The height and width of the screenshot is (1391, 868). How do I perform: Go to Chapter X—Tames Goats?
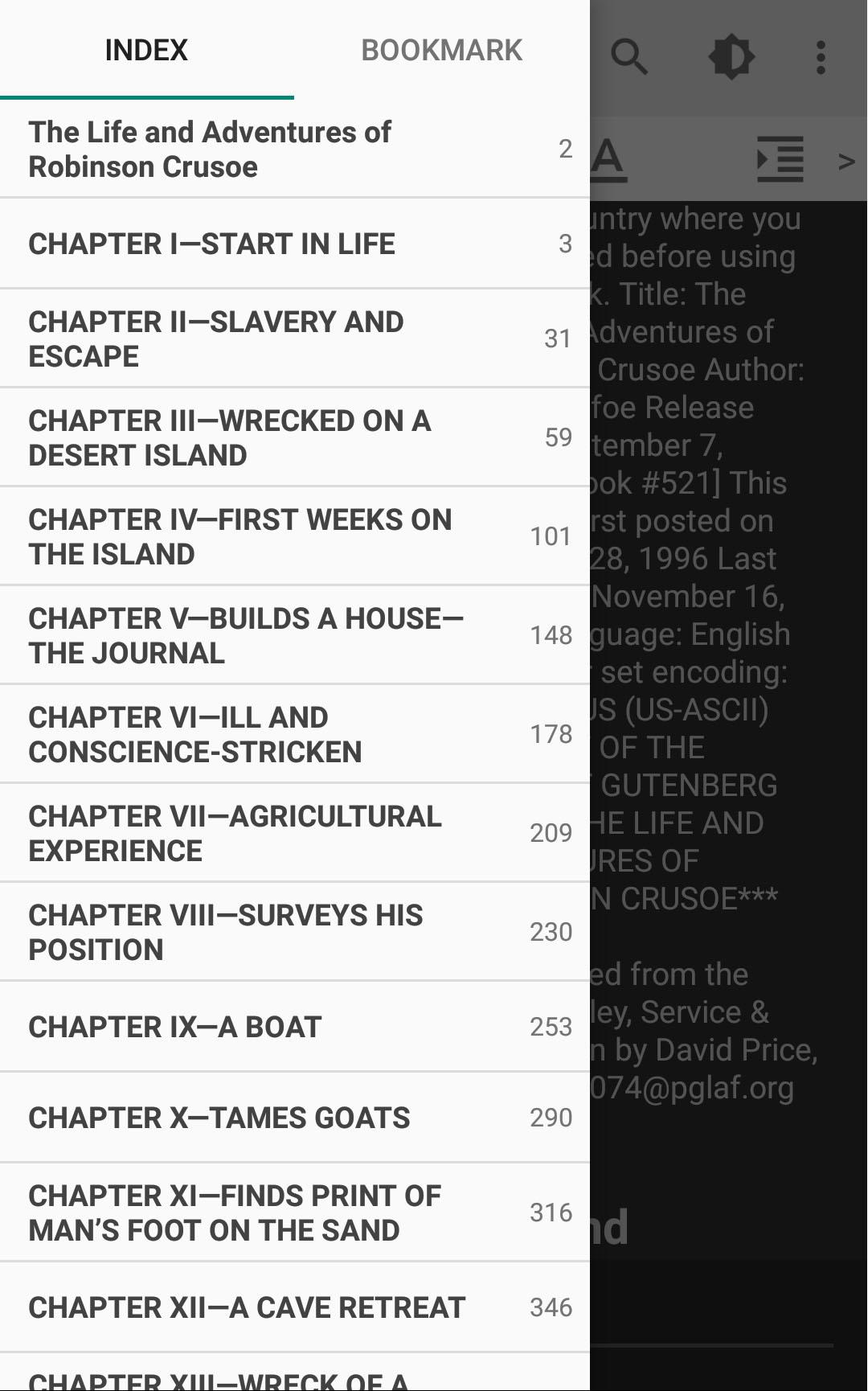294,1118
